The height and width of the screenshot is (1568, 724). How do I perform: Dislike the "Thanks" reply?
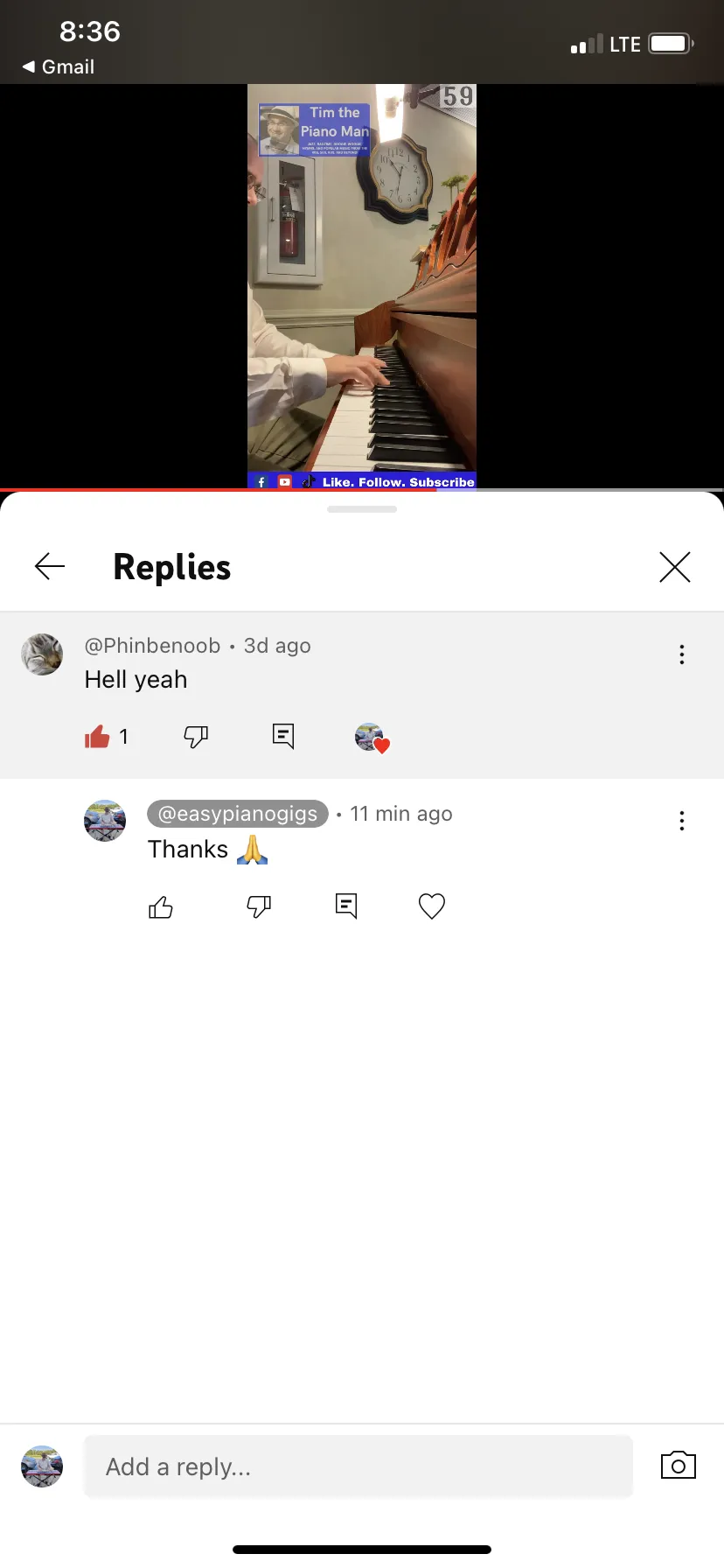(259, 907)
